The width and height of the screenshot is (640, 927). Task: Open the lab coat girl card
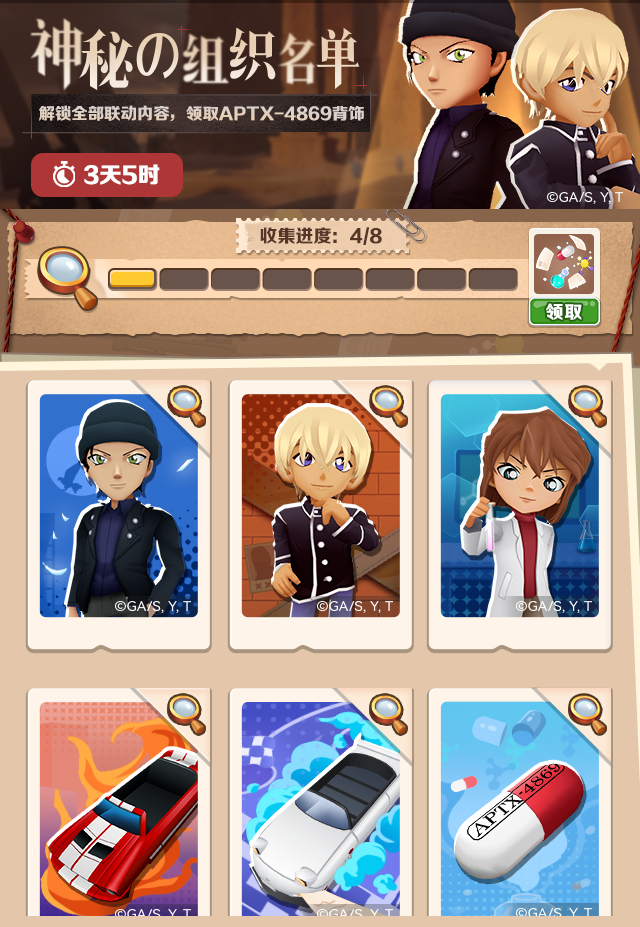519,510
